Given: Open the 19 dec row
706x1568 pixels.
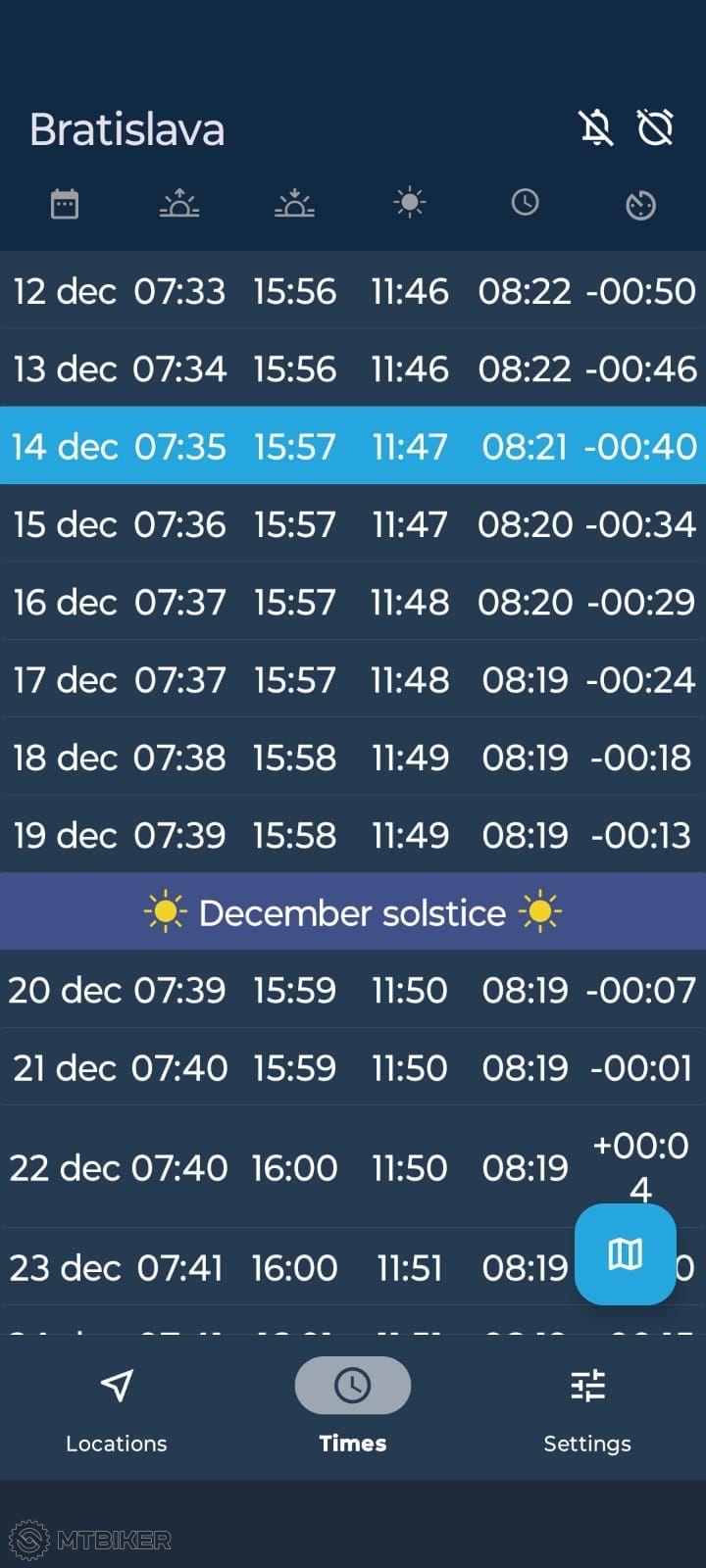Looking at the screenshot, I should pyautogui.click(x=353, y=835).
